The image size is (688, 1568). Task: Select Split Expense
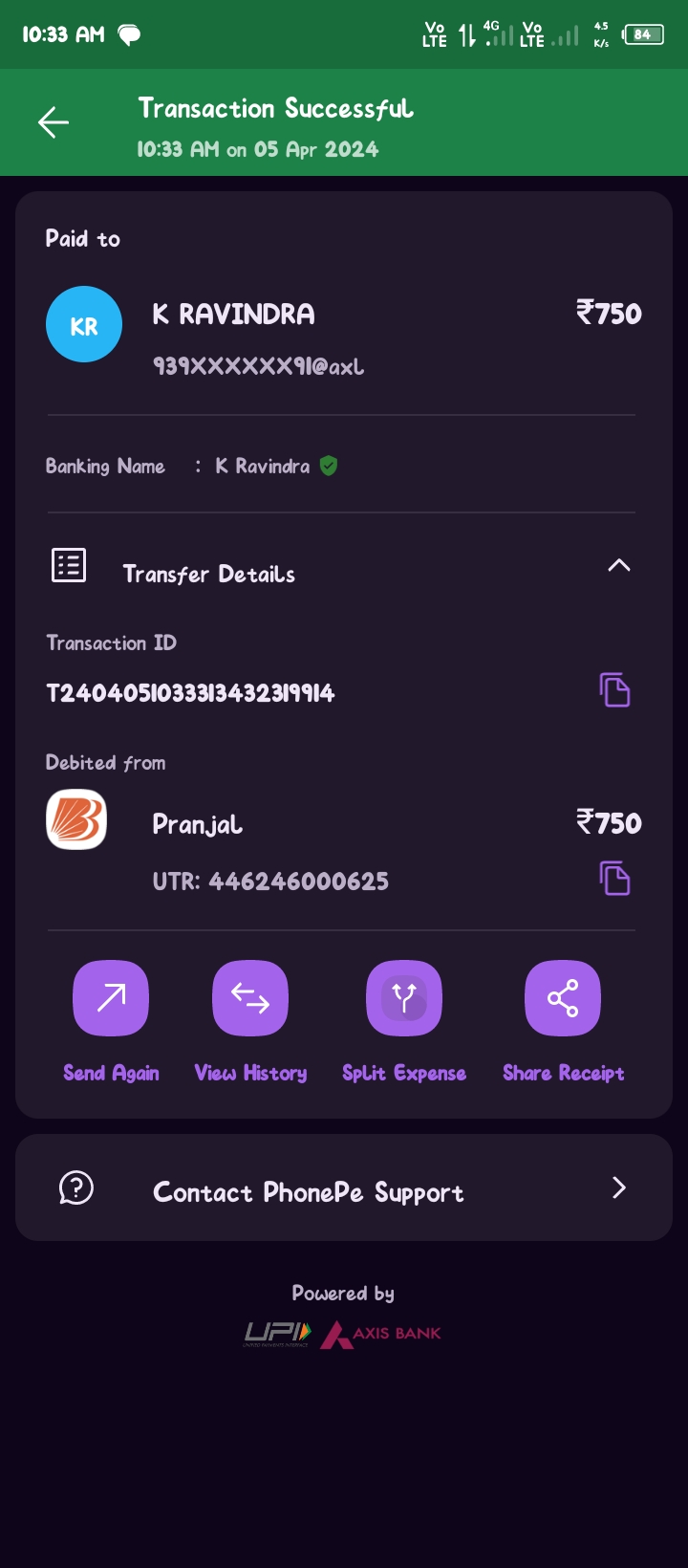404,999
